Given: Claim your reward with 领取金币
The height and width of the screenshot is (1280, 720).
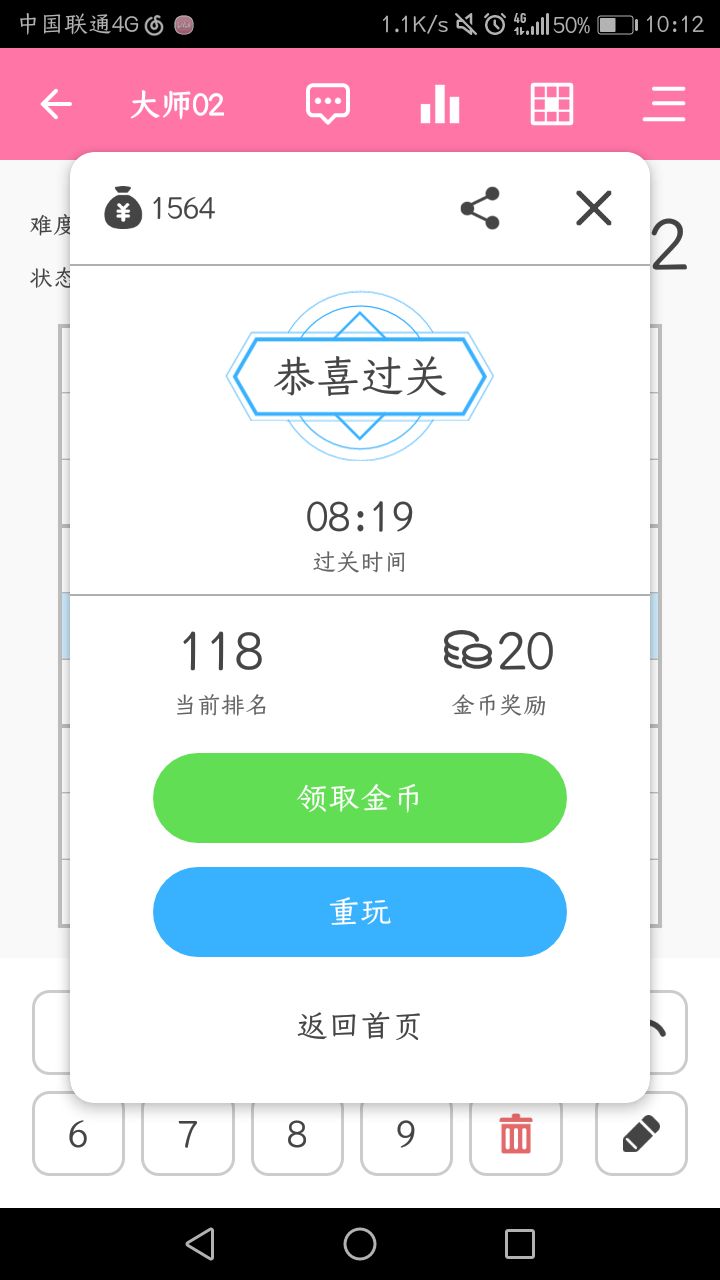Looking at the screenshot, I should click(x=359, y=797).
